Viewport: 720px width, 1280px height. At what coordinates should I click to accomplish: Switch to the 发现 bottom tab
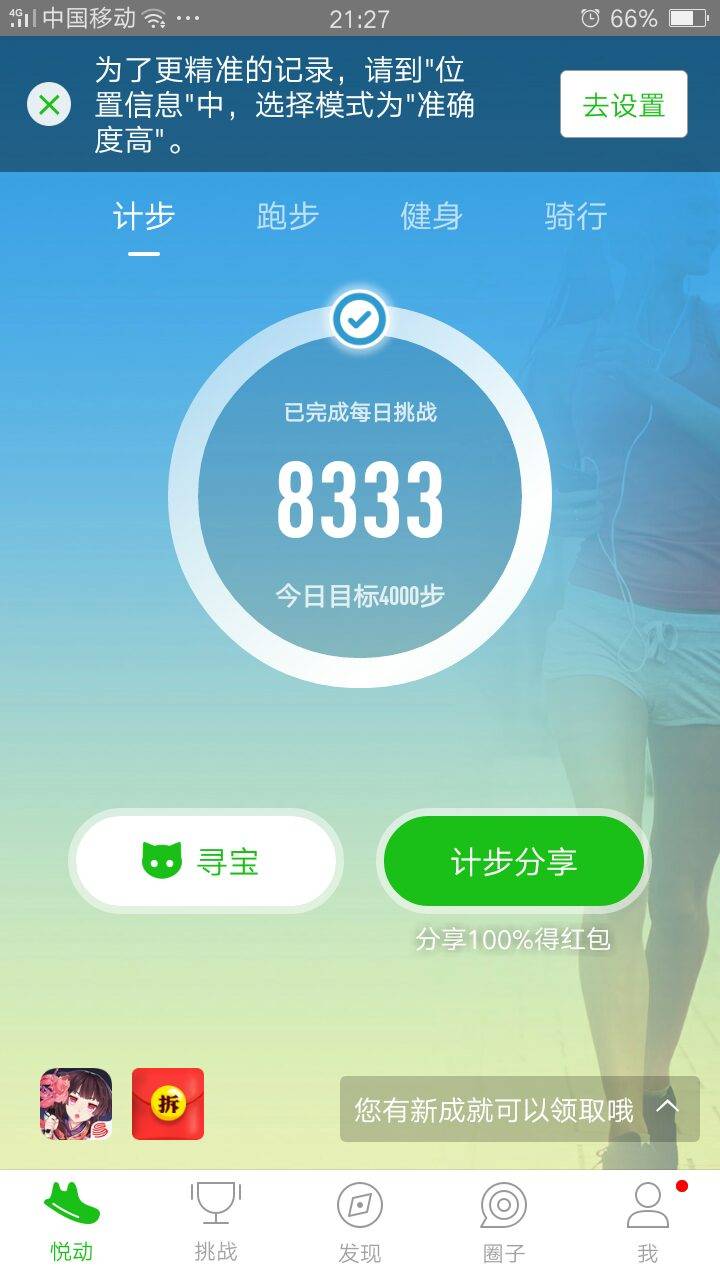(x=360, y=1222)
